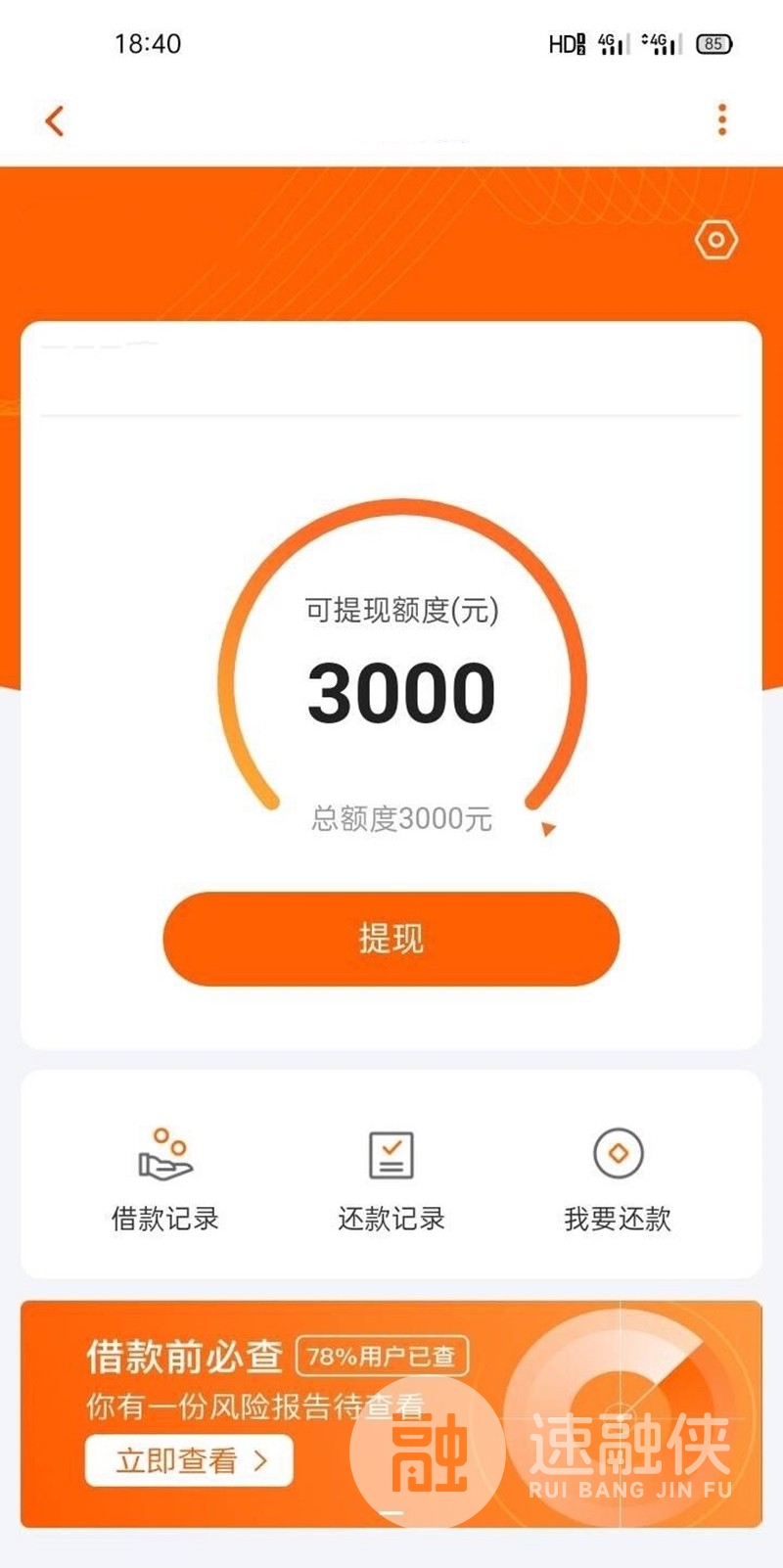The height and width of the screenshot is (1568, 783).
Task: Tap the 提现 withdraw button
Action: 391,939
